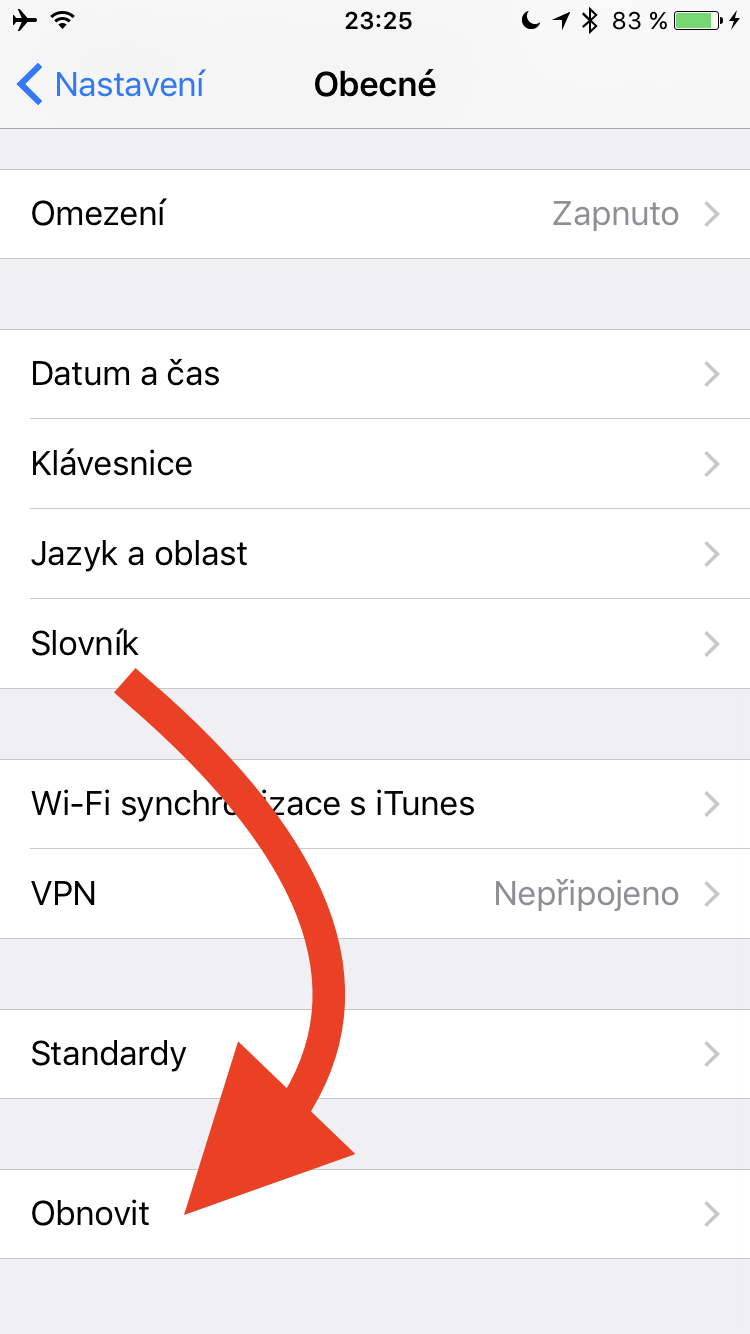Image resolution: width=750 pixels, height=1334 pixels.
Task: Open VPN settings
Action: [x=375, y=894]
